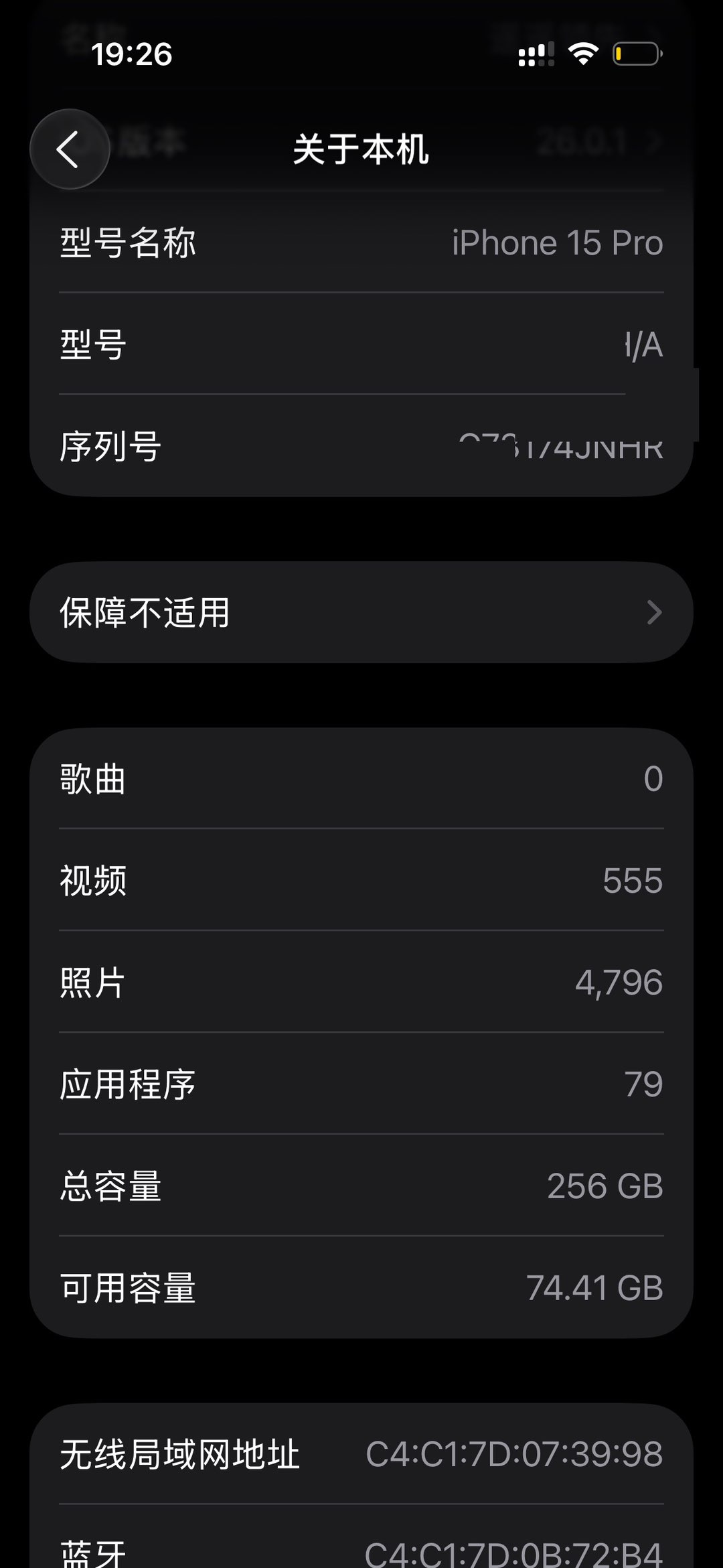Screen dimensions: 723x1568
Task: Go back from 关于本机 page
Action: tap(70, 149)
